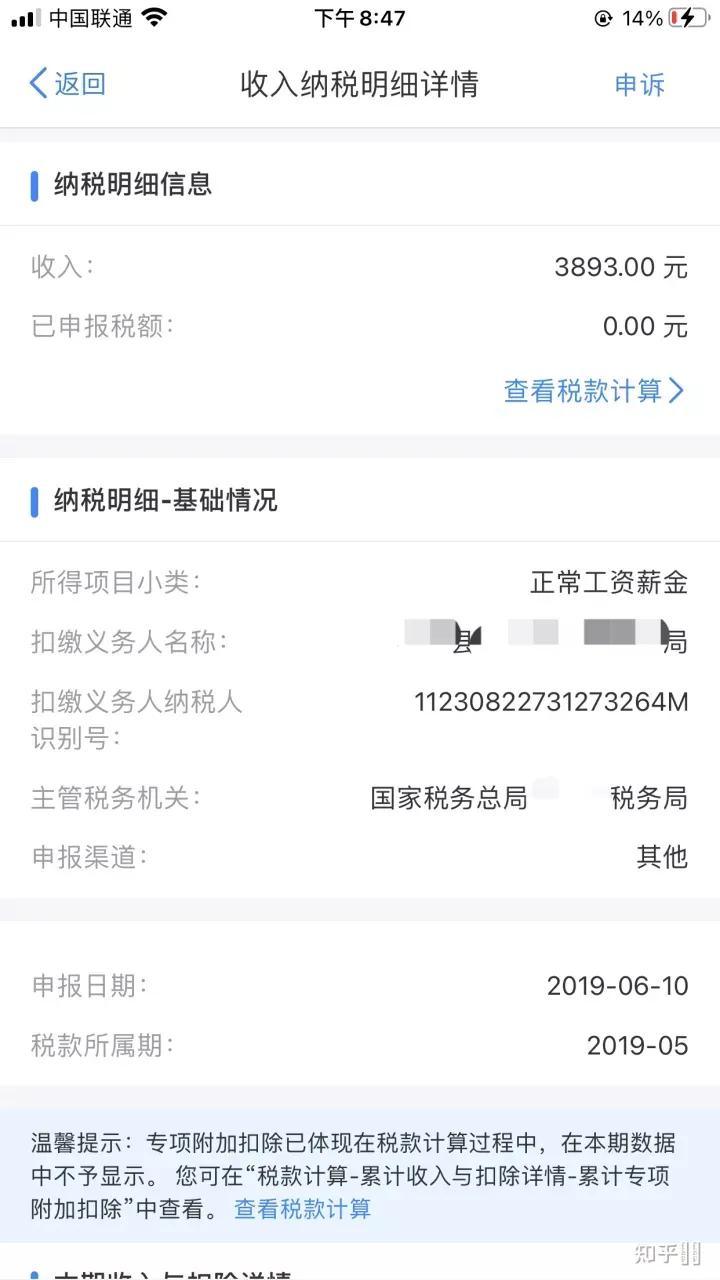The width and height of the screenshot is (720, 1280).
Task: Tap the 申报日期 value 2019-06-10
Action: coord(617,986)
